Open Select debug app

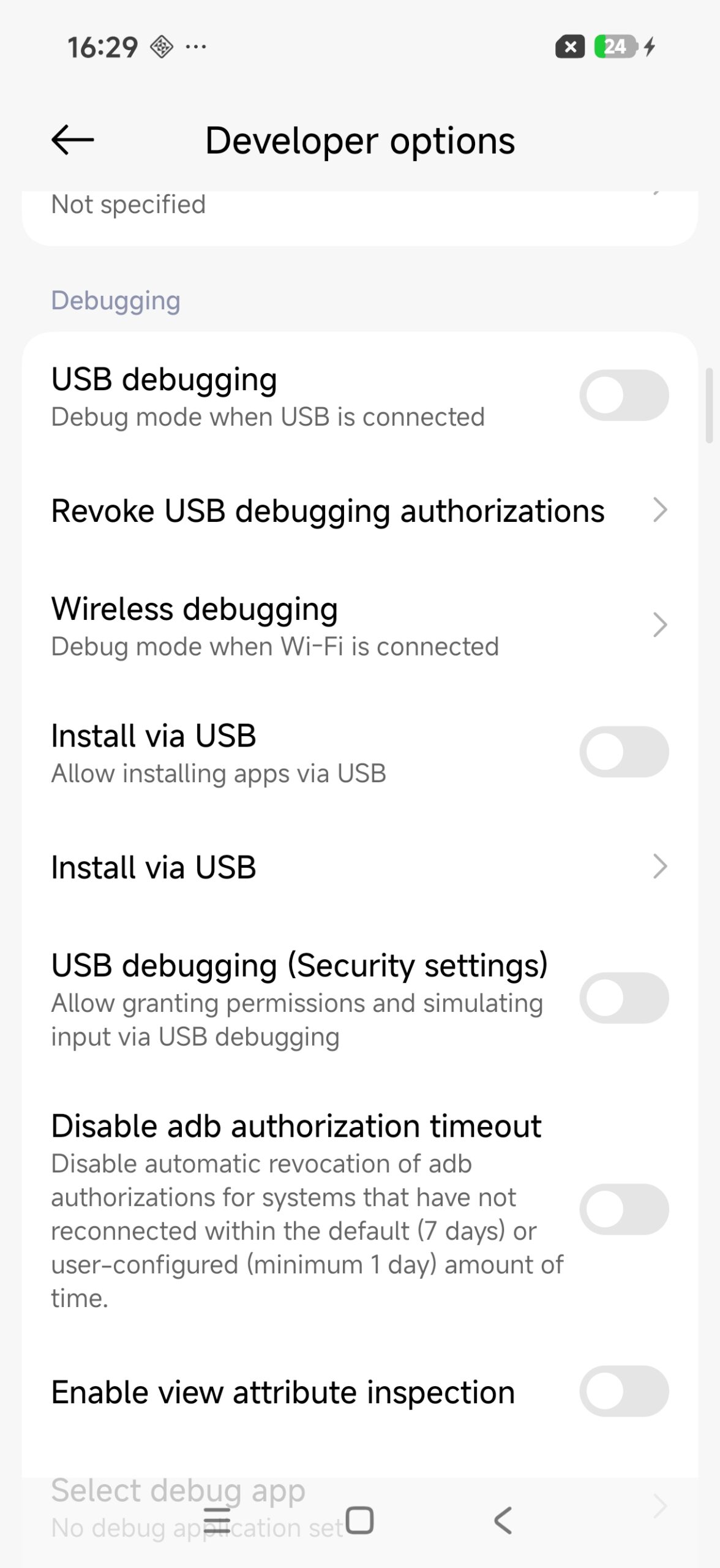click(x=178, y=1491)
